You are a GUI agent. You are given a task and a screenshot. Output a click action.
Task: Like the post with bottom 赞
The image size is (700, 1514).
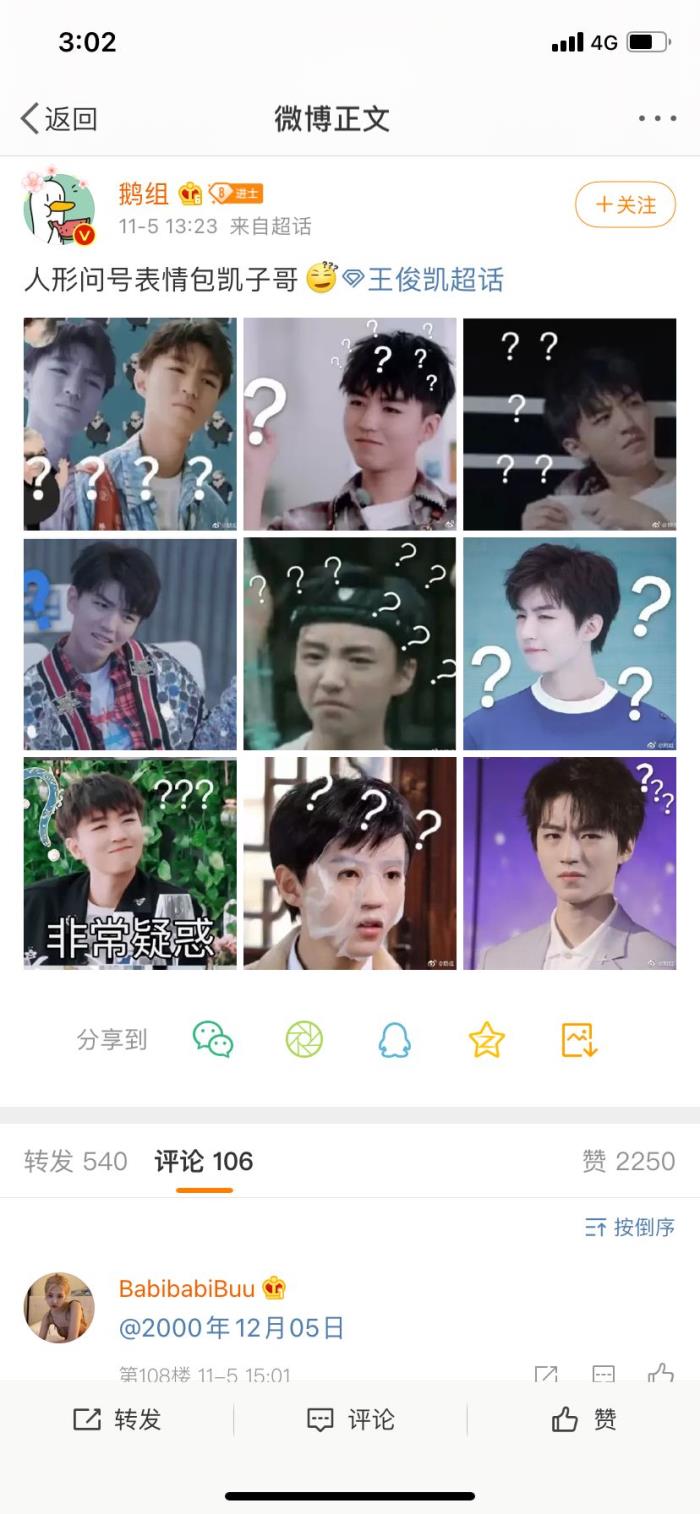pos(584,1420)
